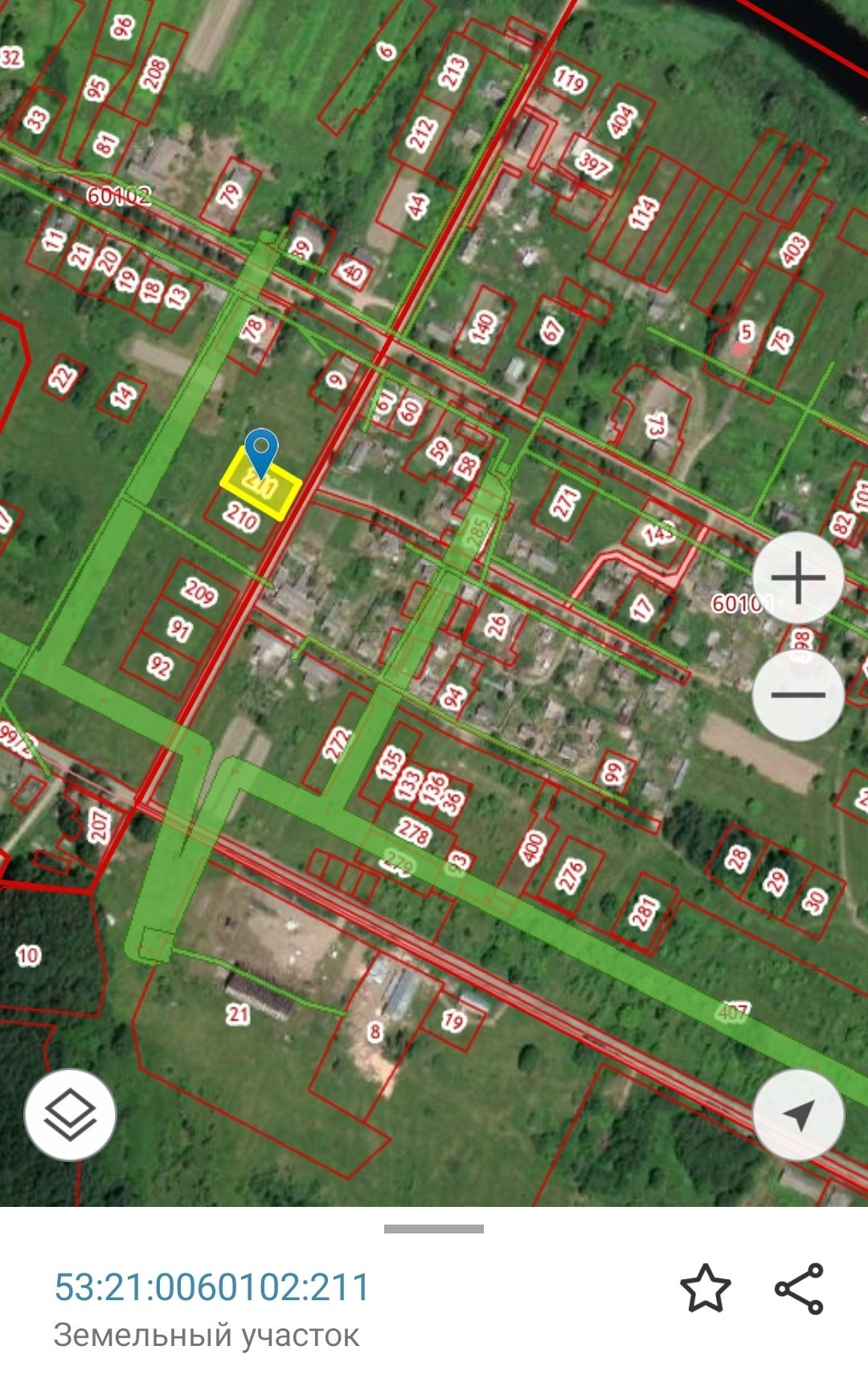Expand the bottom sheet handle
The image size is (868, 1387).
[x=434, y=1229]
